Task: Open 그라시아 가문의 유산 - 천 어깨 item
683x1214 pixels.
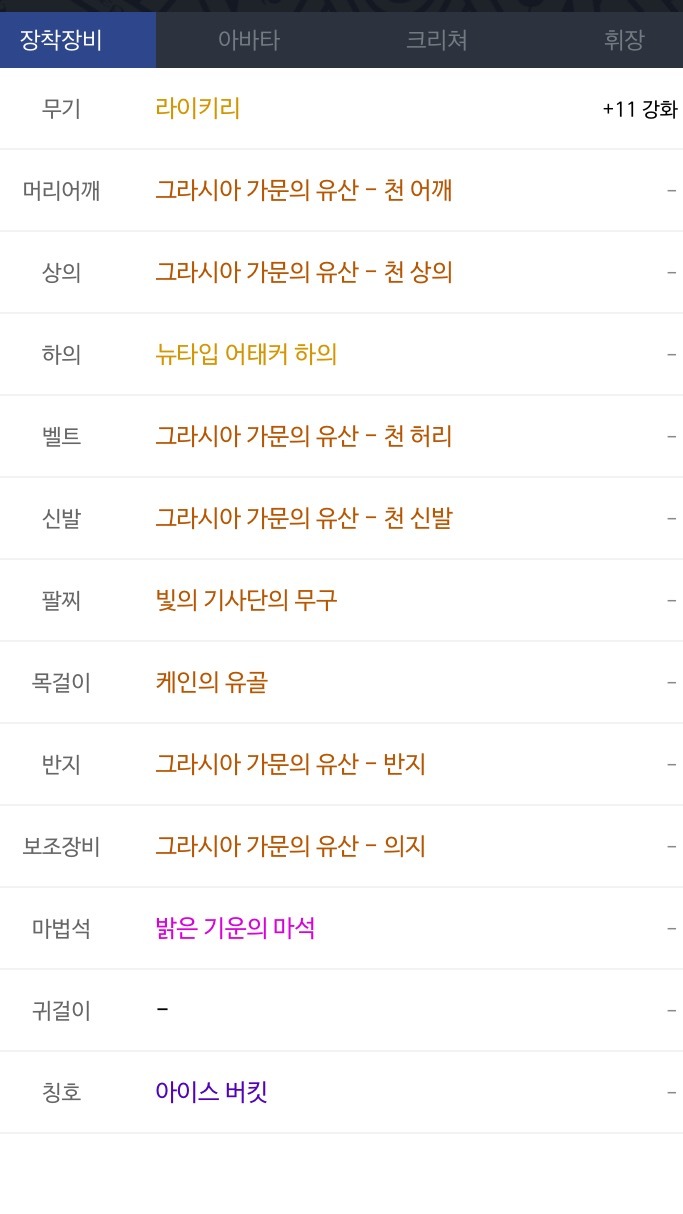Action: click(304, 190)
